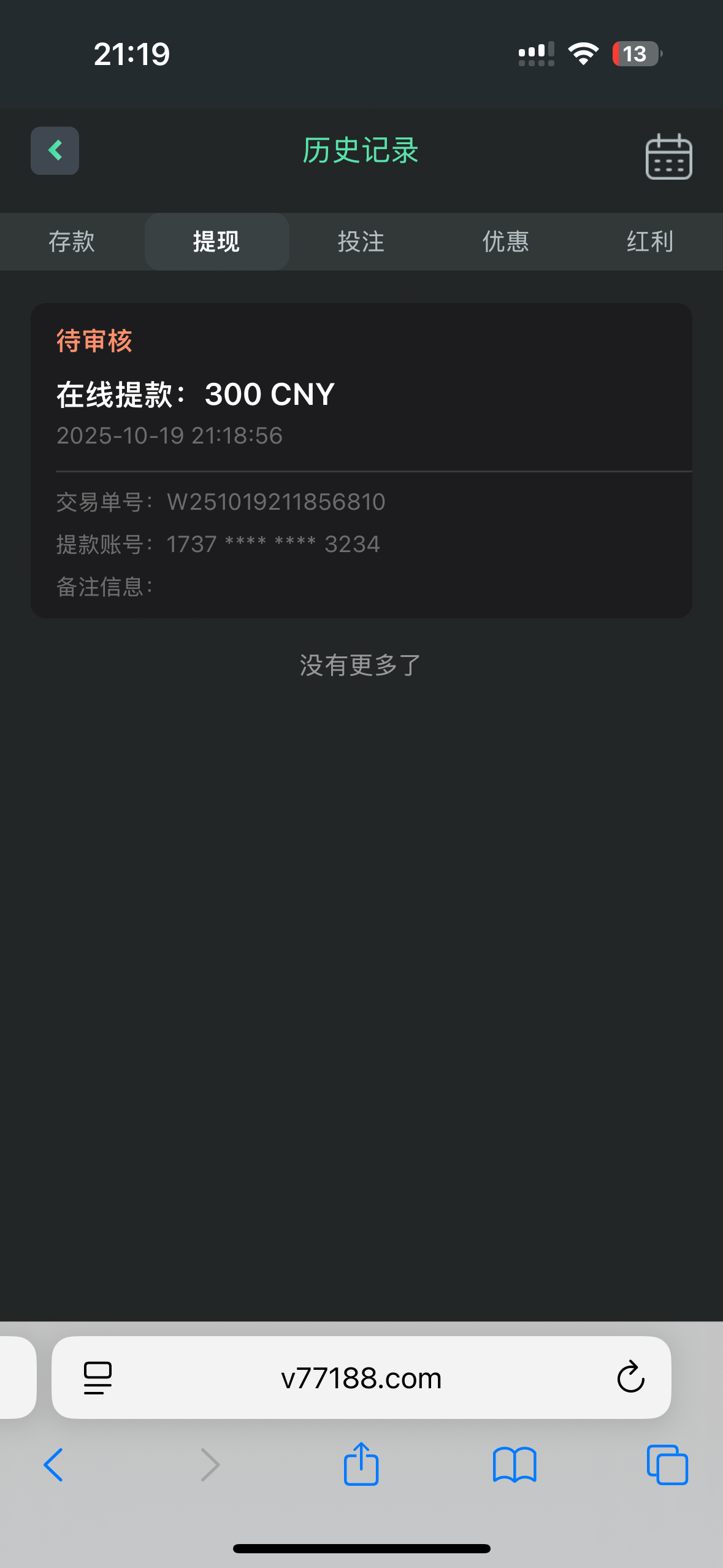Switch to the 存款 tab

(x=72, y=242)
